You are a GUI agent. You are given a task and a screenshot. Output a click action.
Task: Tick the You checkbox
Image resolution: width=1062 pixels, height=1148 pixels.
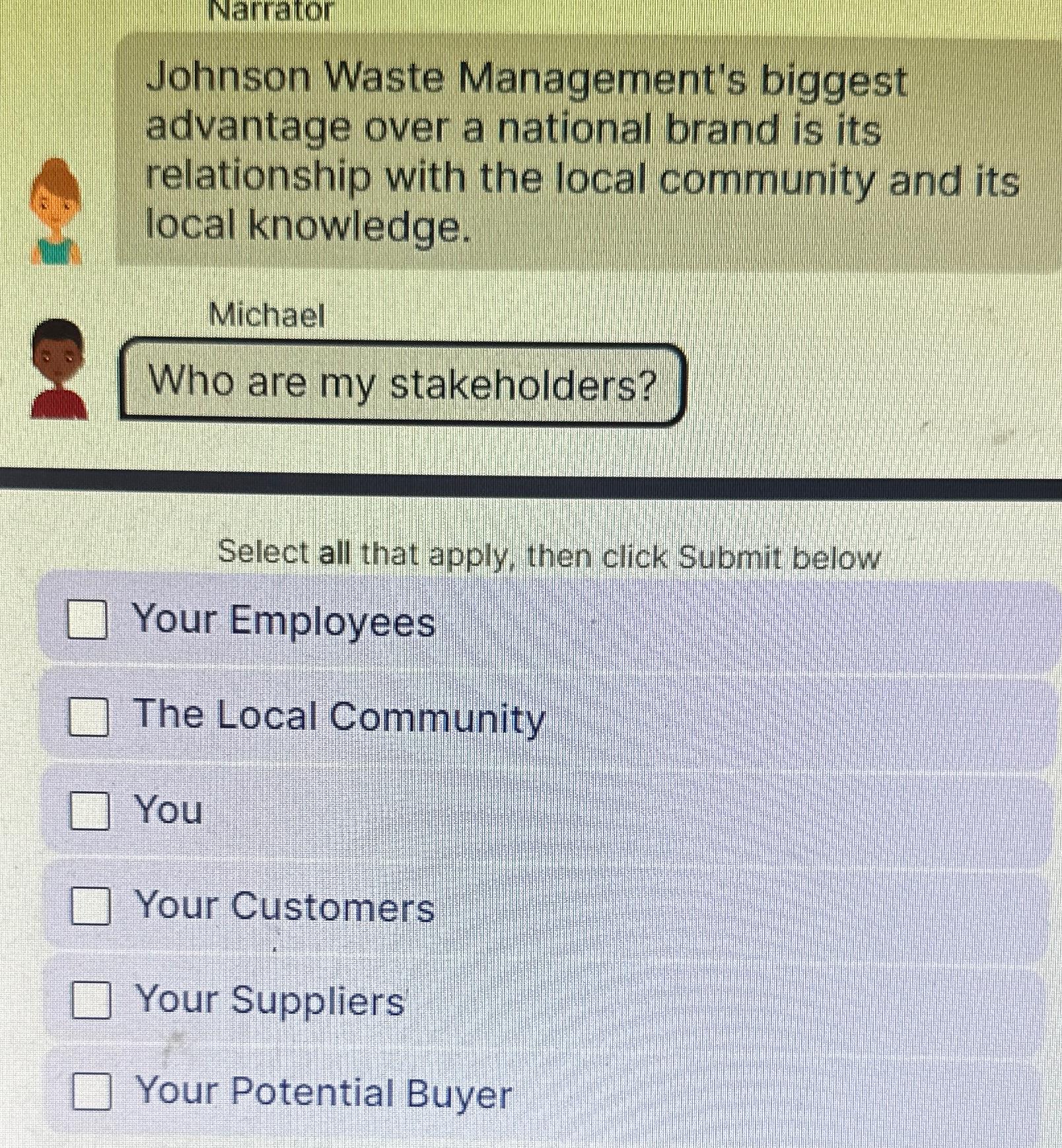click(x=90, y=810)
